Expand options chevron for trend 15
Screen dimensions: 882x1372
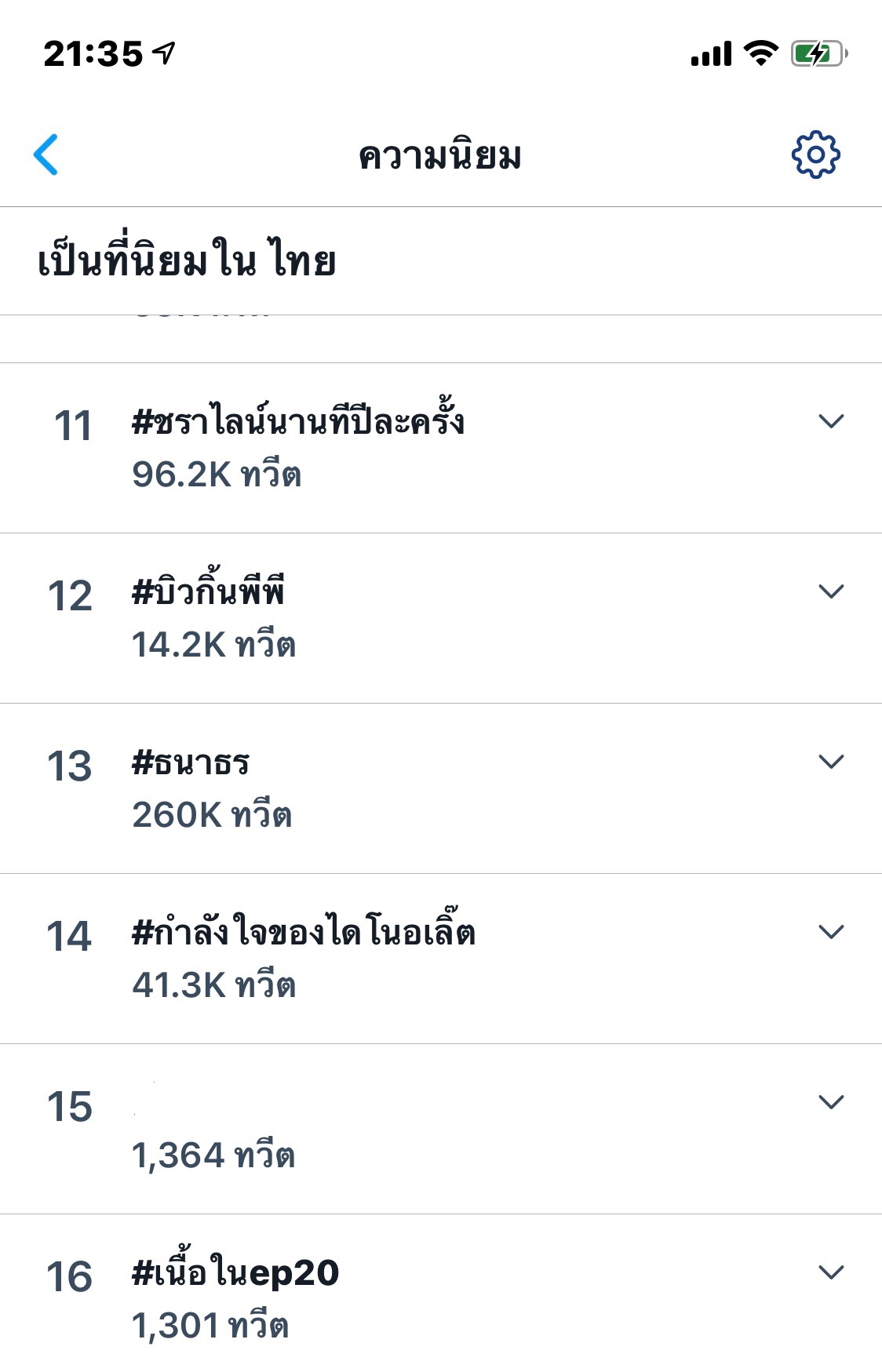pyautogui.click(x=831, y=1103)
